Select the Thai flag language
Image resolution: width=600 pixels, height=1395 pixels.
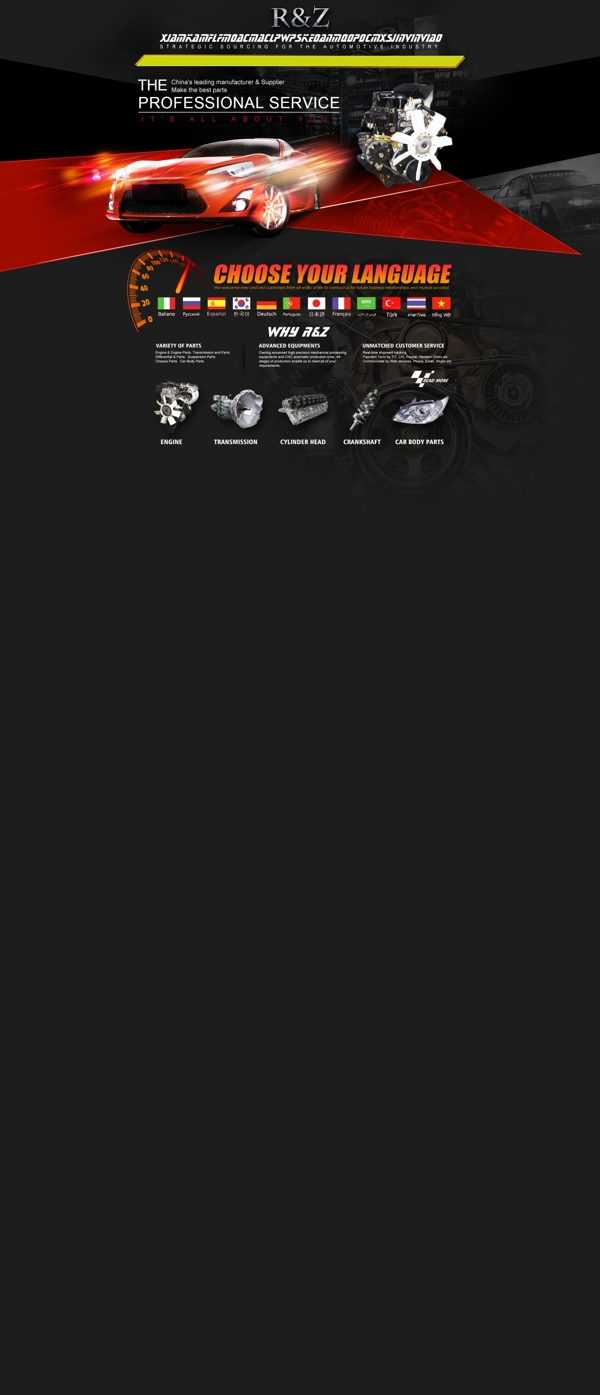point(416,304)
